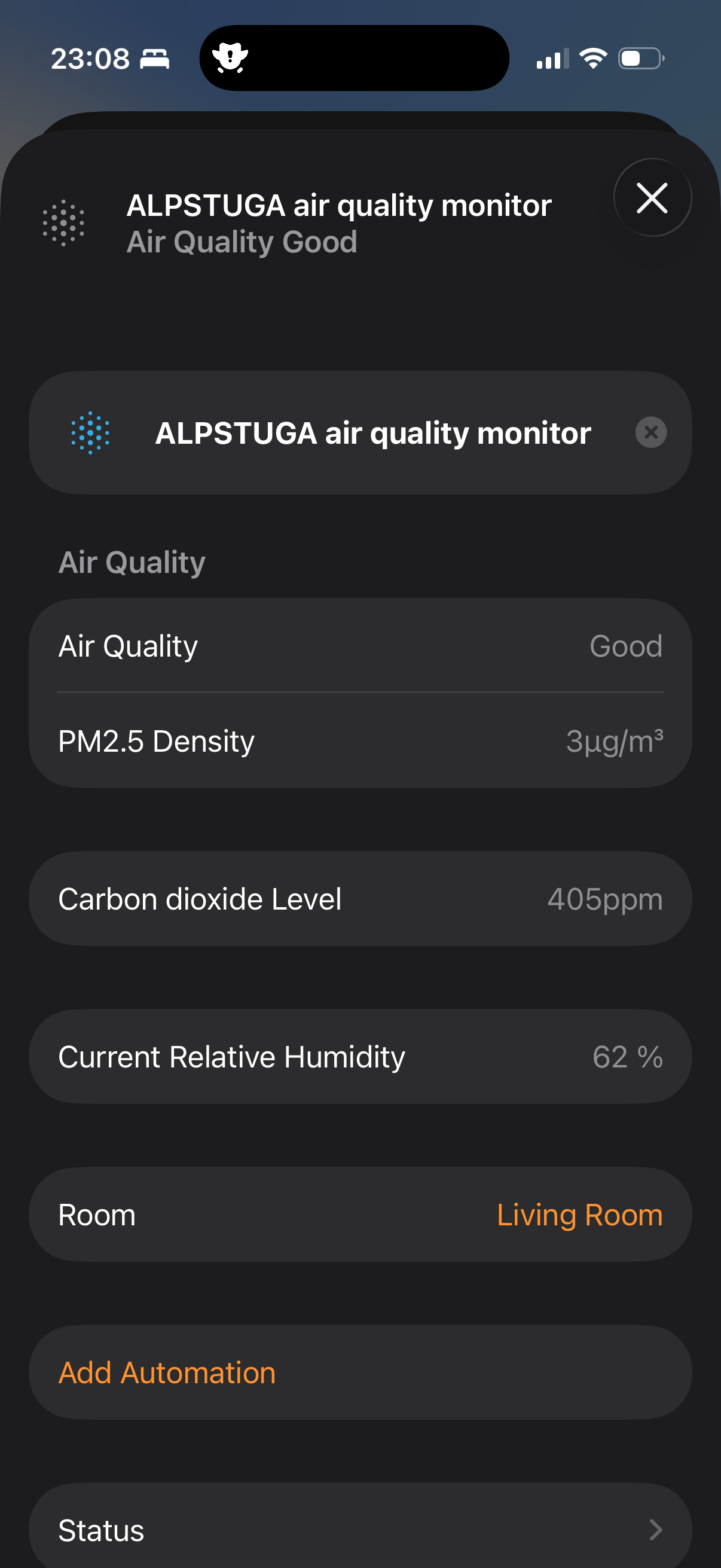Clear the ALPSTUGA accessory name field
The height and width of the screenshot is (1568, 721).
point(650,433)
